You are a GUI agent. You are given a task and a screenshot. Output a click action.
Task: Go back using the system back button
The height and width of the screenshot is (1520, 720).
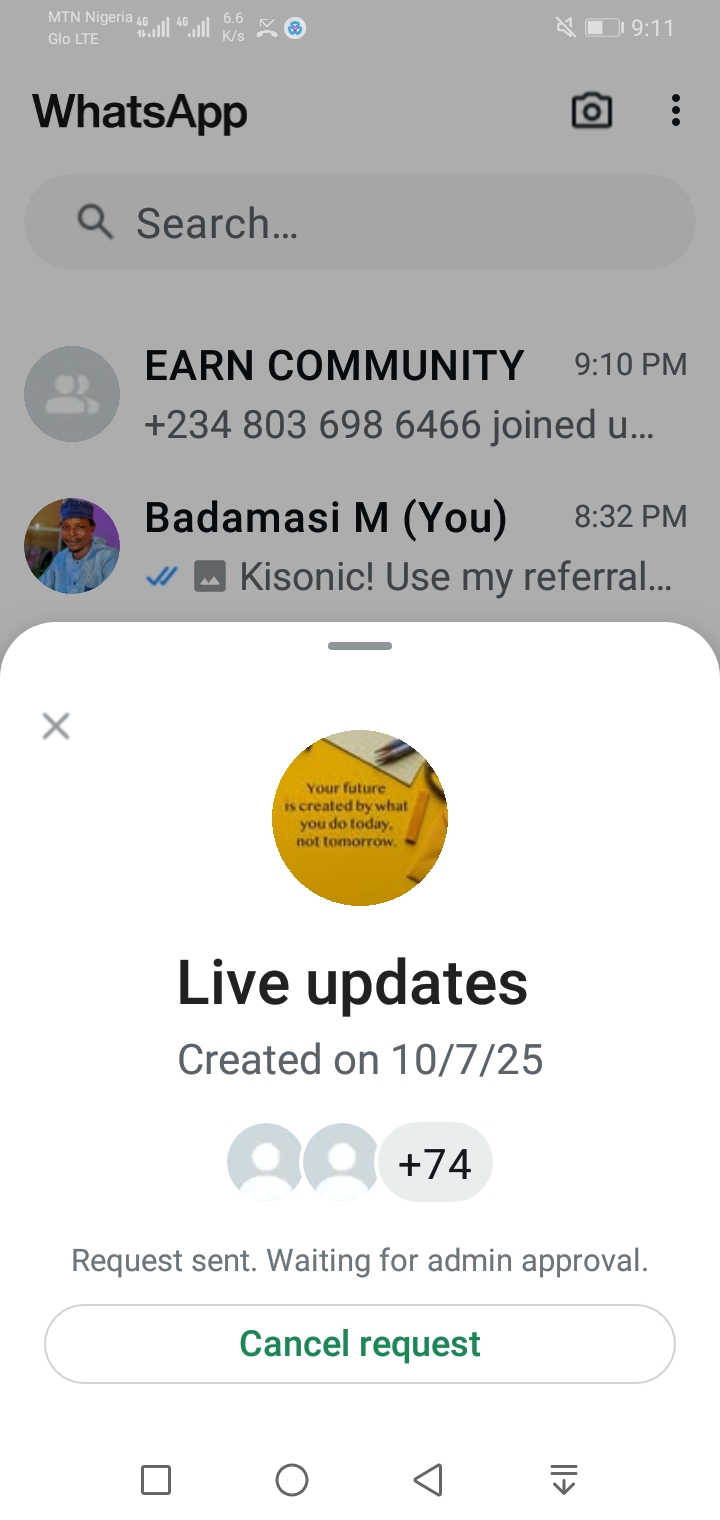pos(428,1479)
